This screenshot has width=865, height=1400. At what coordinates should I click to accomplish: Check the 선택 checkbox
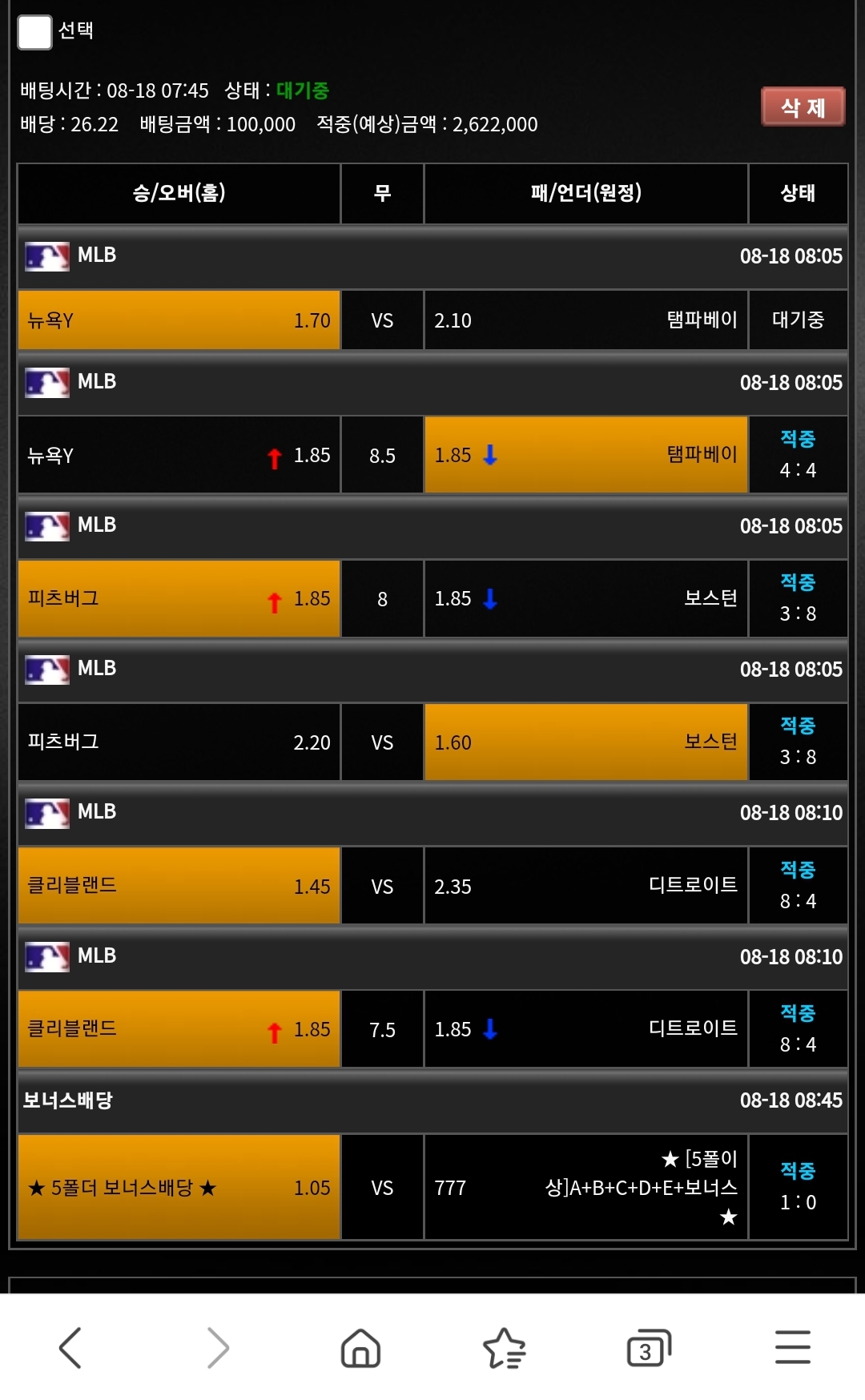point(34,32)
